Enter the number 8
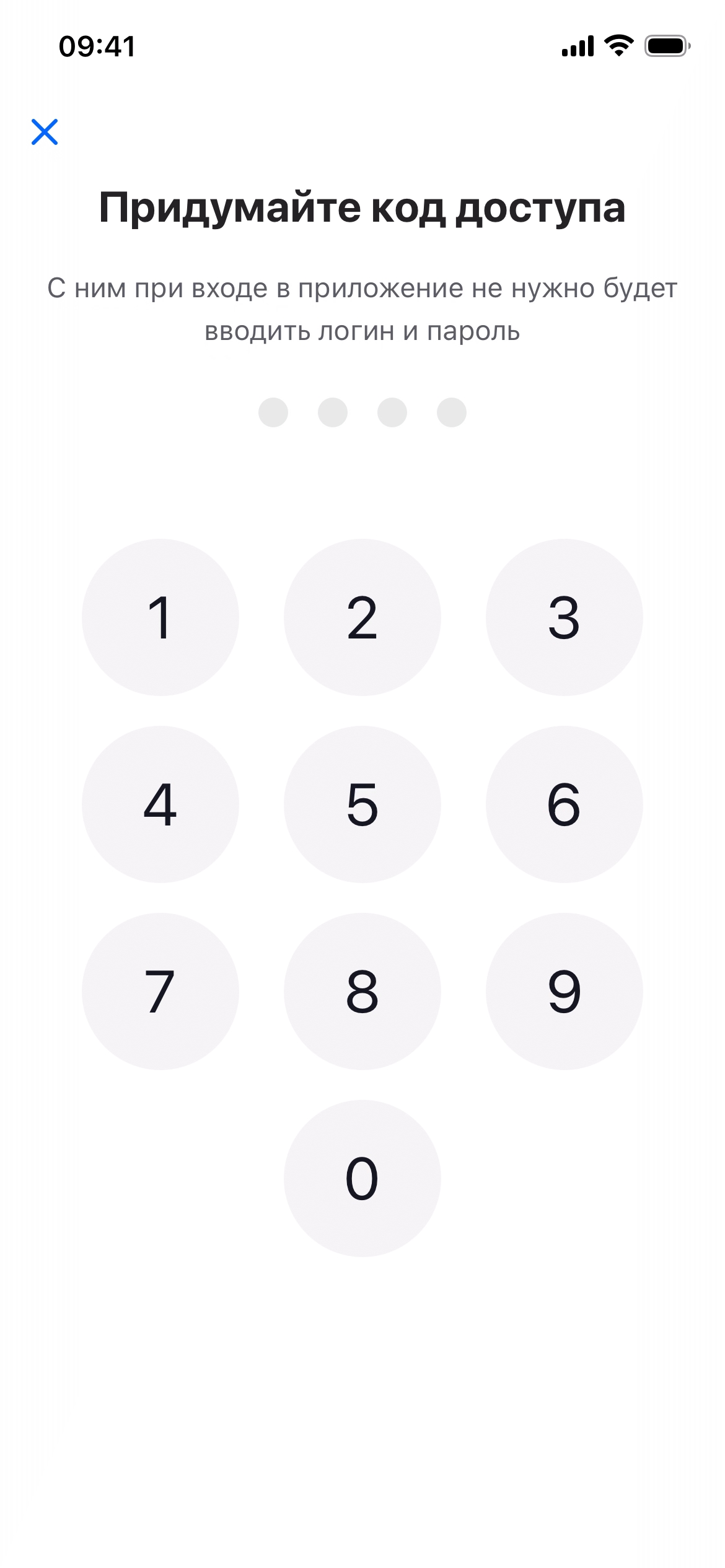 pos(362,991)
